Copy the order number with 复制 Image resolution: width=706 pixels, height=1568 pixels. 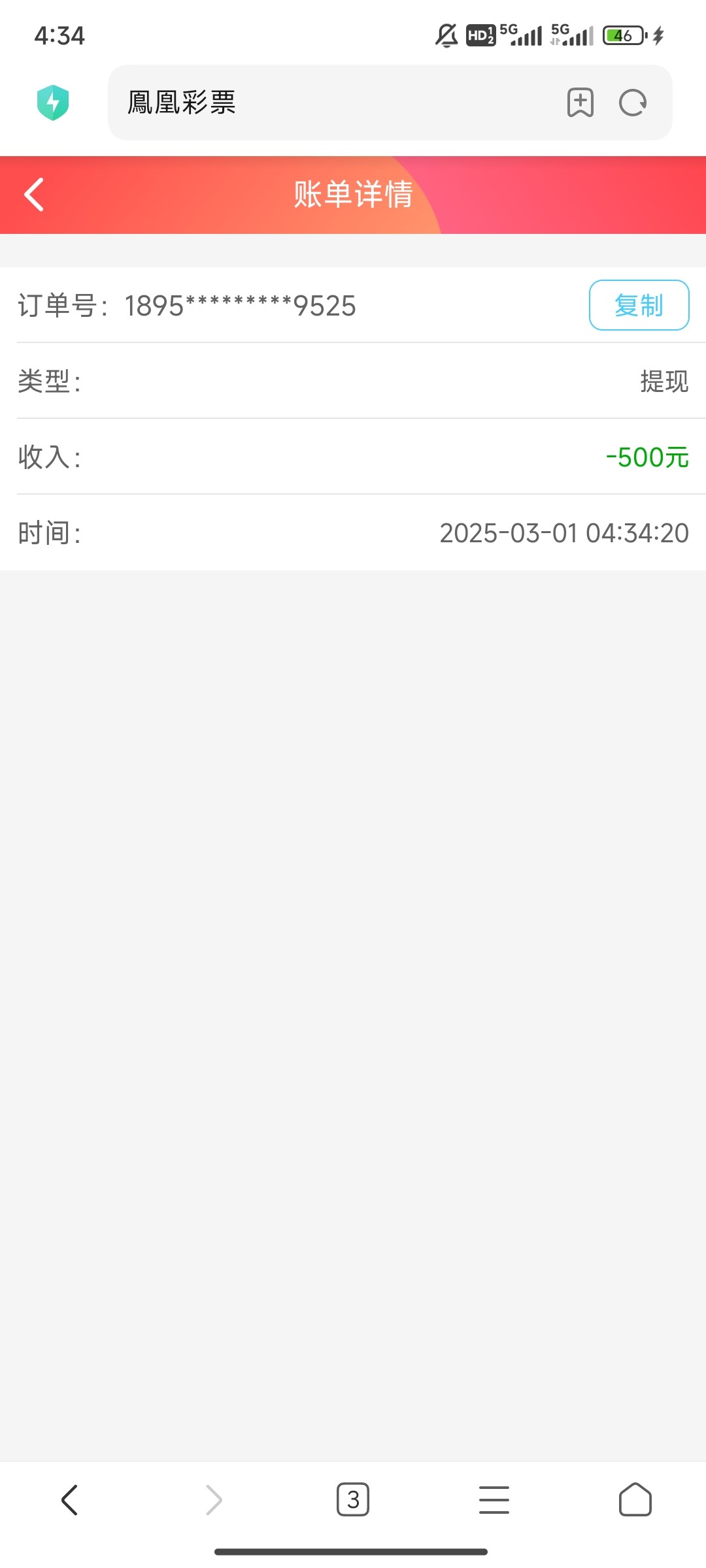click(639, 305)
